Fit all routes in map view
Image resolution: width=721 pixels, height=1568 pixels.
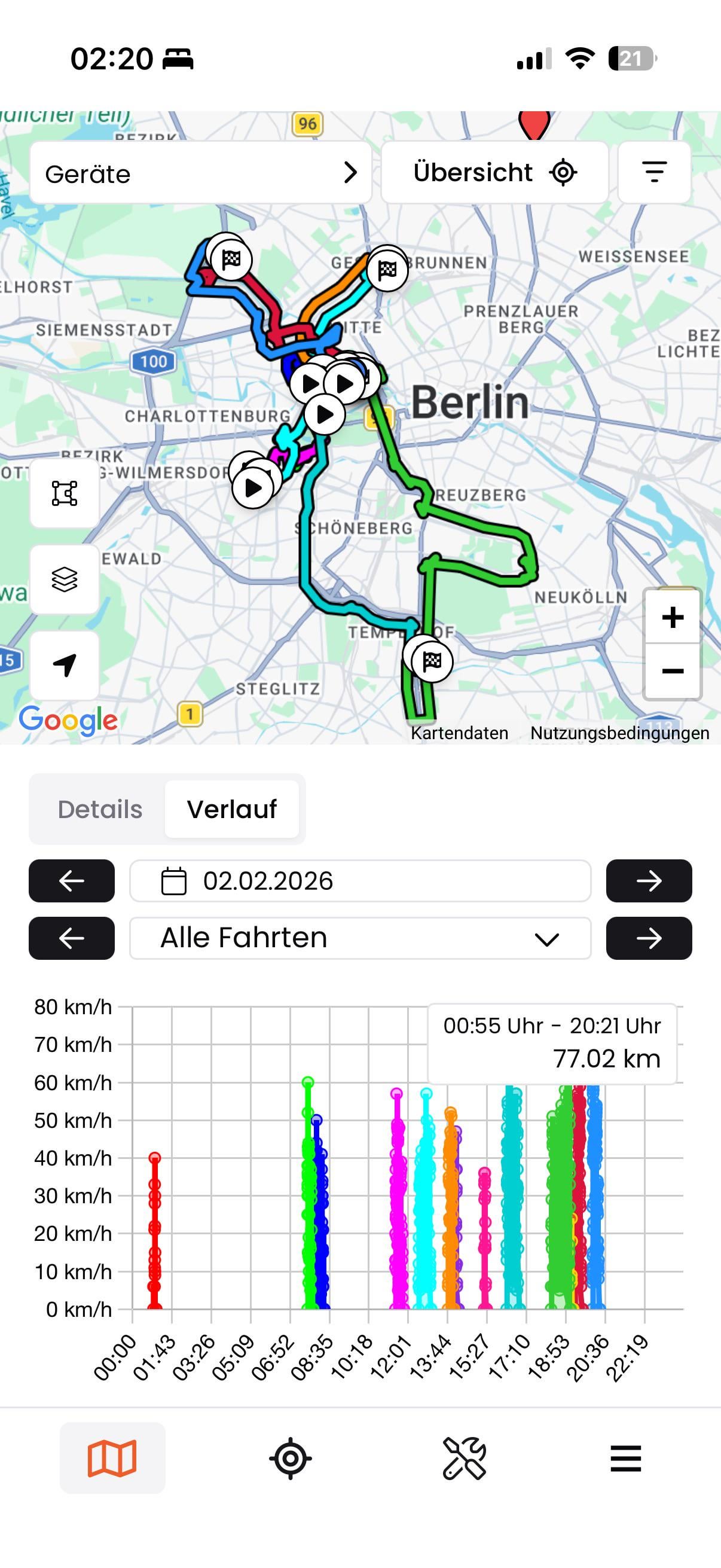65,493
